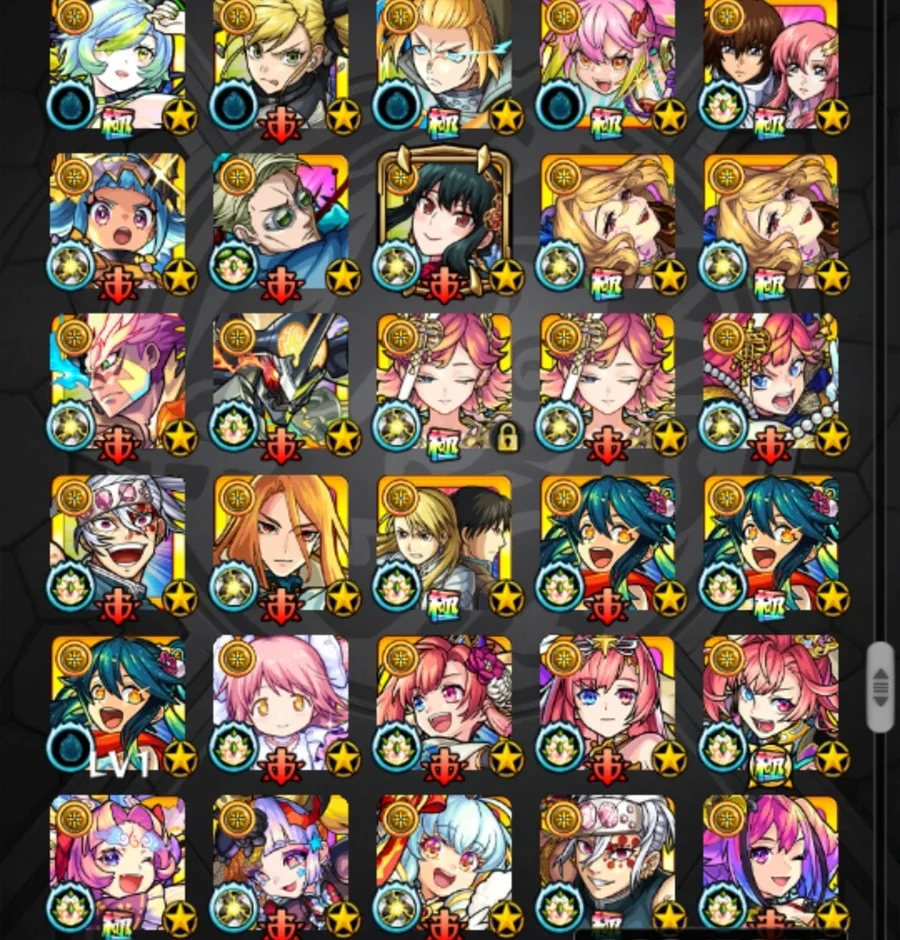This screenshot has width=900, height=940.
Task: Select the light-blue and green haired girl
Action: [x=118, y=64]
